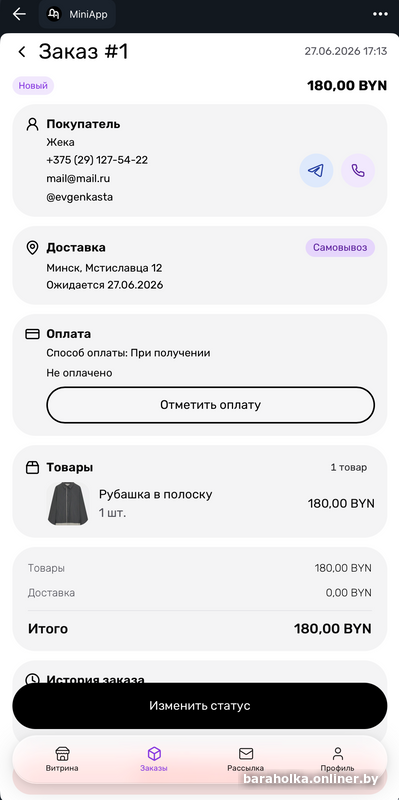This screenshot has height=800, width=399.
Task: Call the buyer with the phone icon
Action: click(x=358, y=170)
